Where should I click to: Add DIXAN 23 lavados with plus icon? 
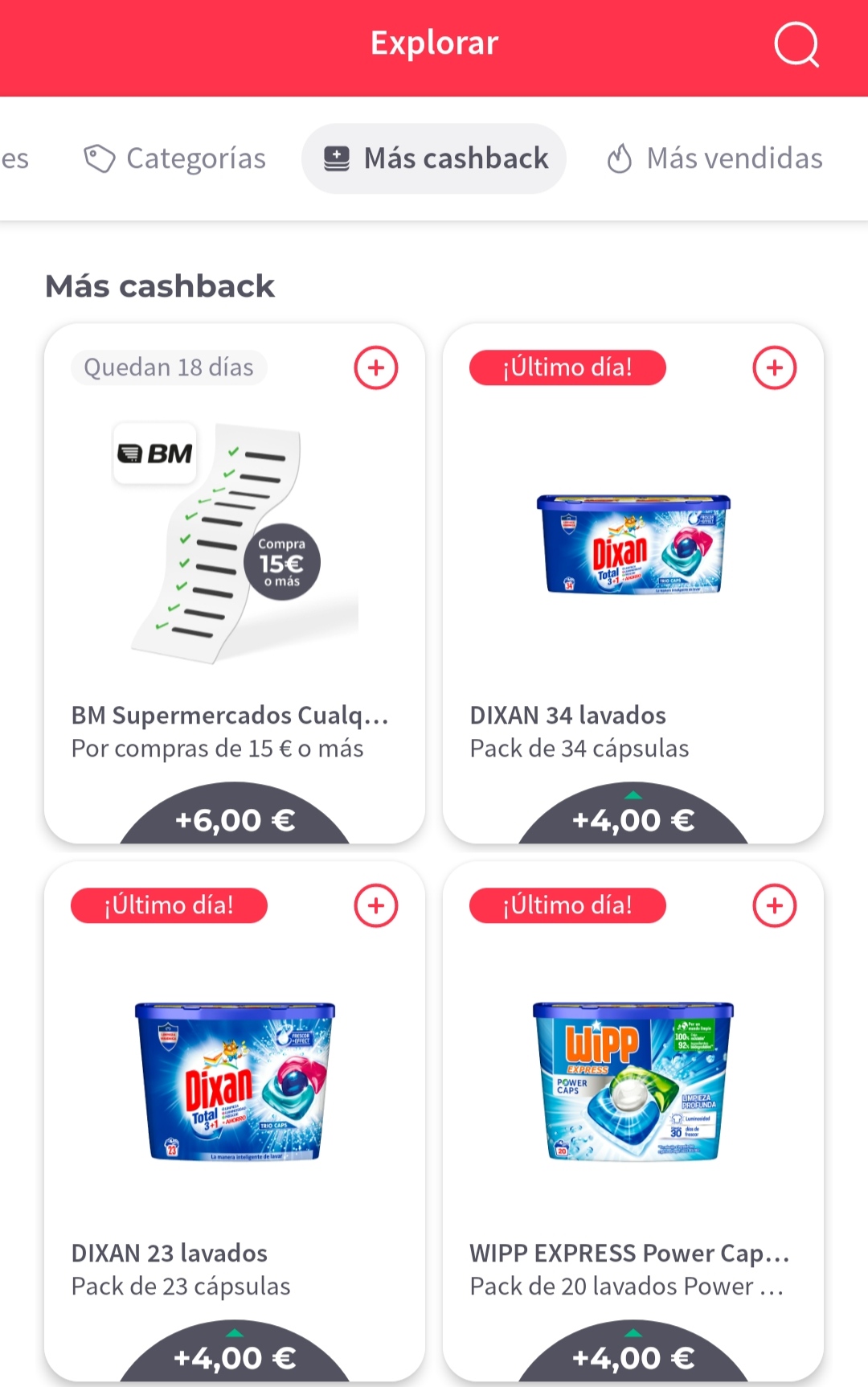click(376, 906)
